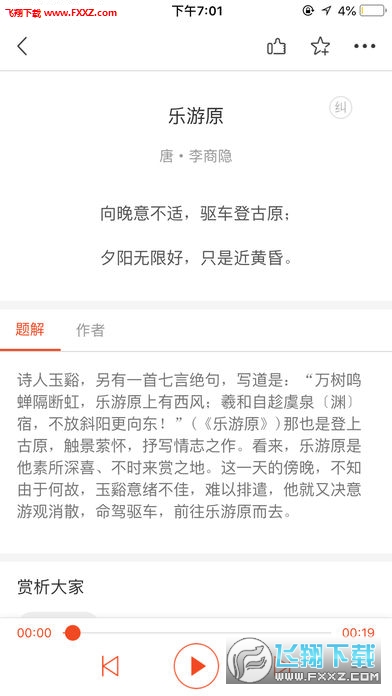Add the poem to favorites with the star
Screen dimensions: 392x696
[320, 46]
